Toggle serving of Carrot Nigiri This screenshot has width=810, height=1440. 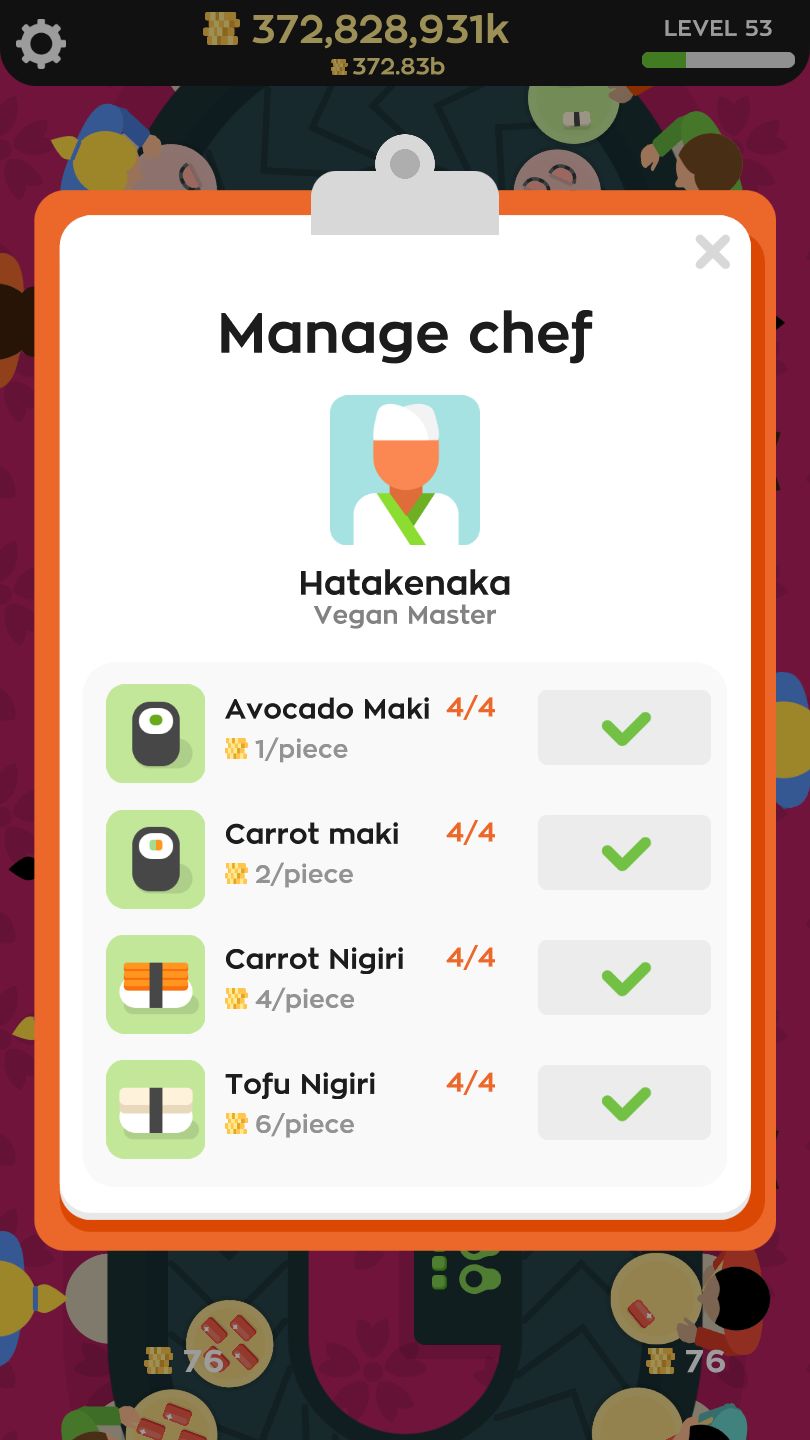pyautogui.click(x=623, y=977)
